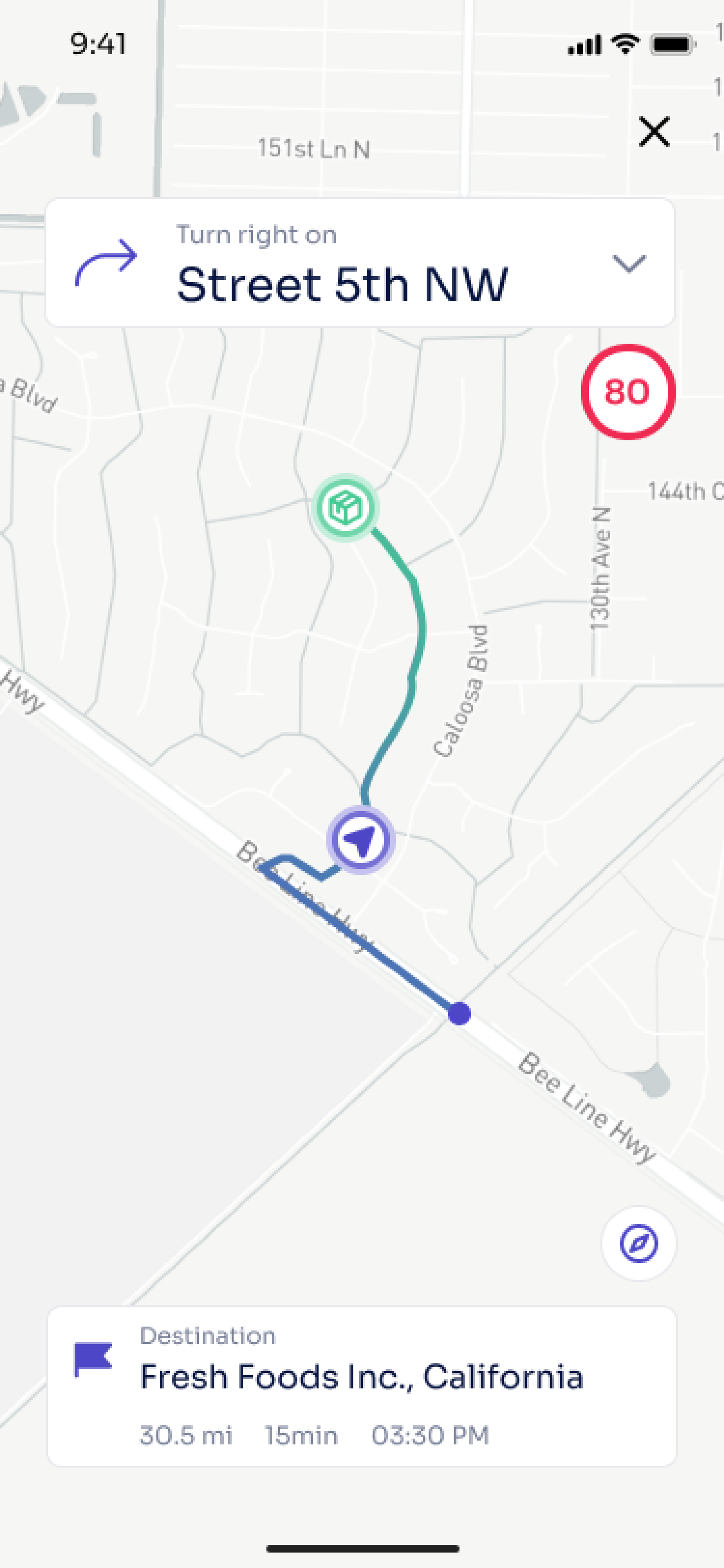Close the navigation screen
The height and width of the screenshot is (1568, 724).
654,131
